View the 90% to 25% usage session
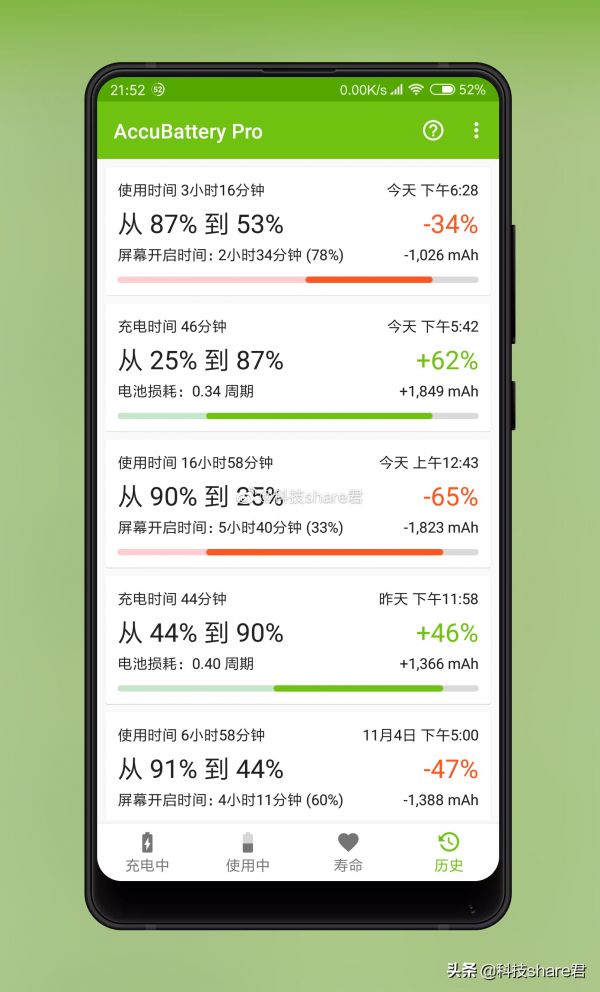The width and height of the screenshot is (600, 992). click(x=298, y=504)
